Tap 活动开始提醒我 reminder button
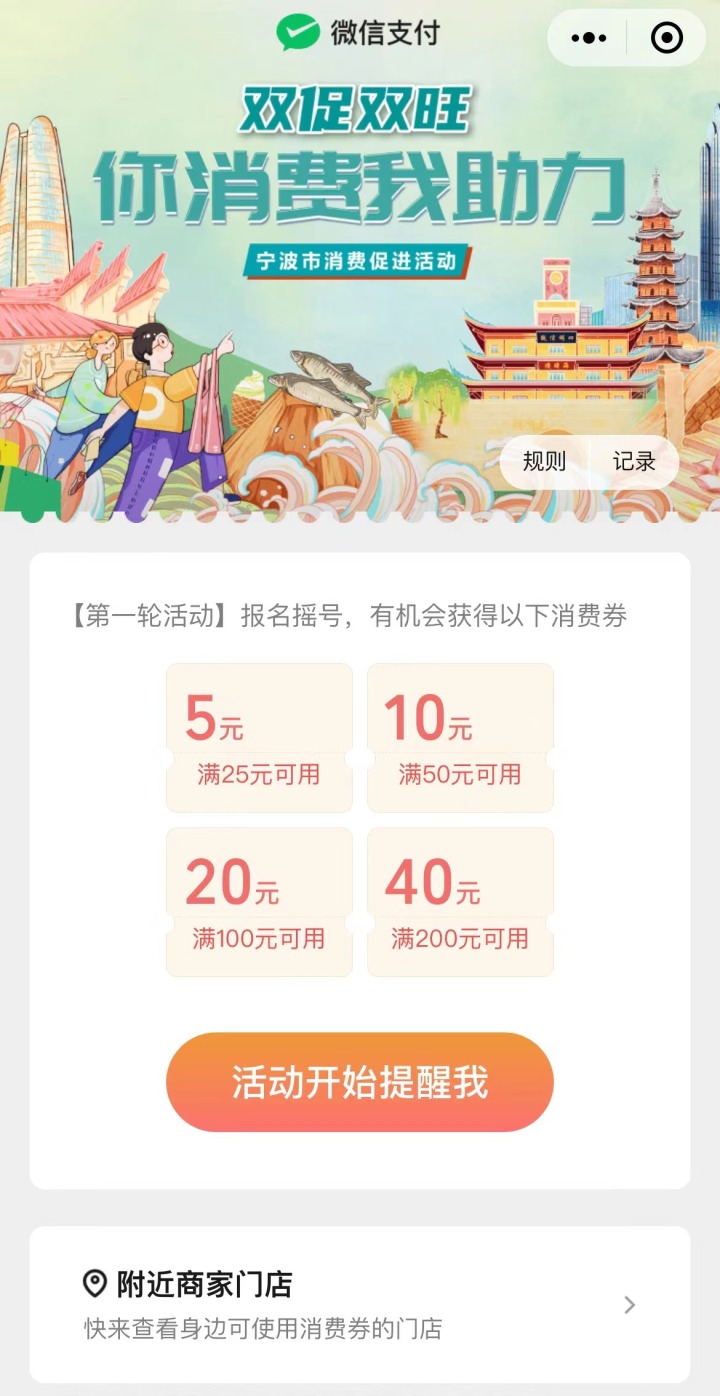720x1396 pixels. (x=360, y=1082)
